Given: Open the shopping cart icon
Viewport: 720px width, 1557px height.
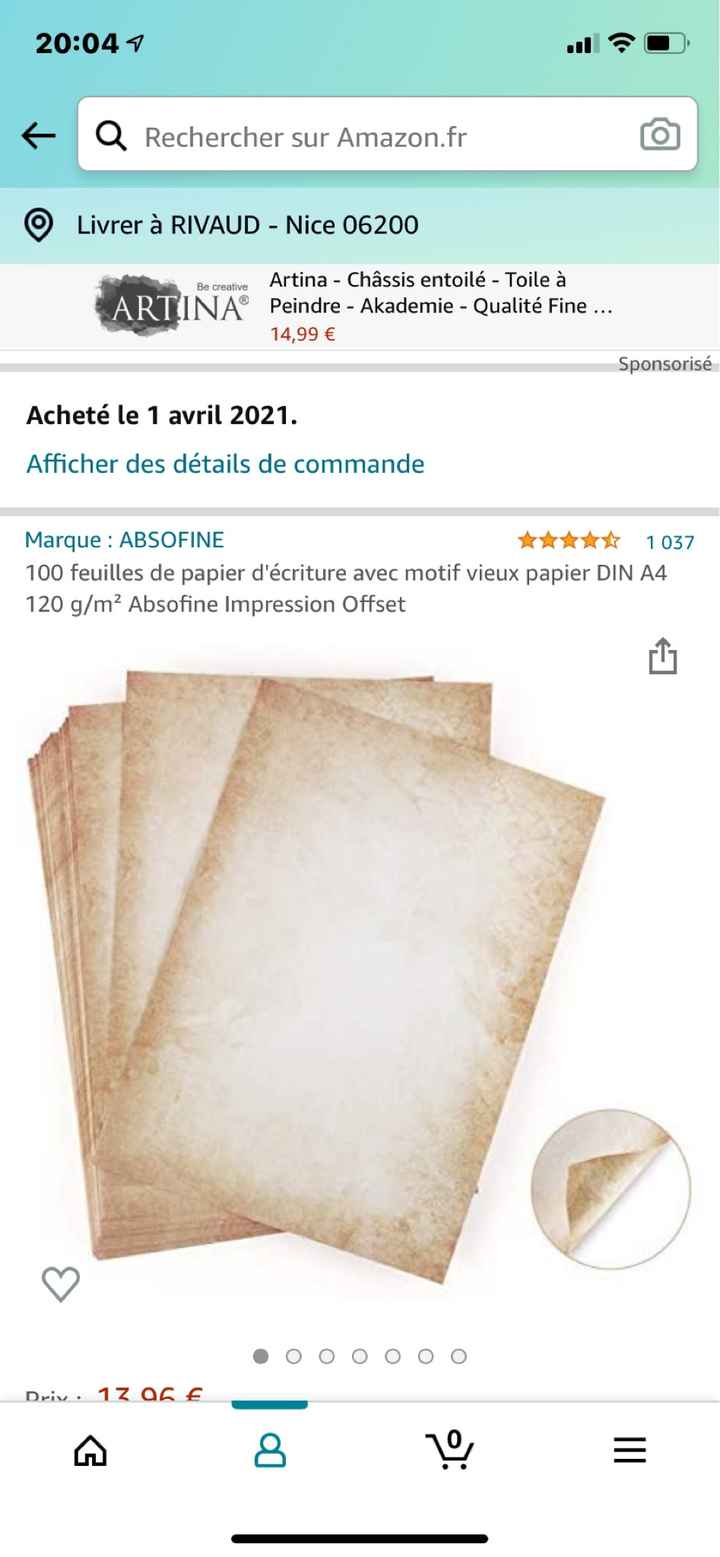Looking at the screenshot, I should tap(452, 1451).
